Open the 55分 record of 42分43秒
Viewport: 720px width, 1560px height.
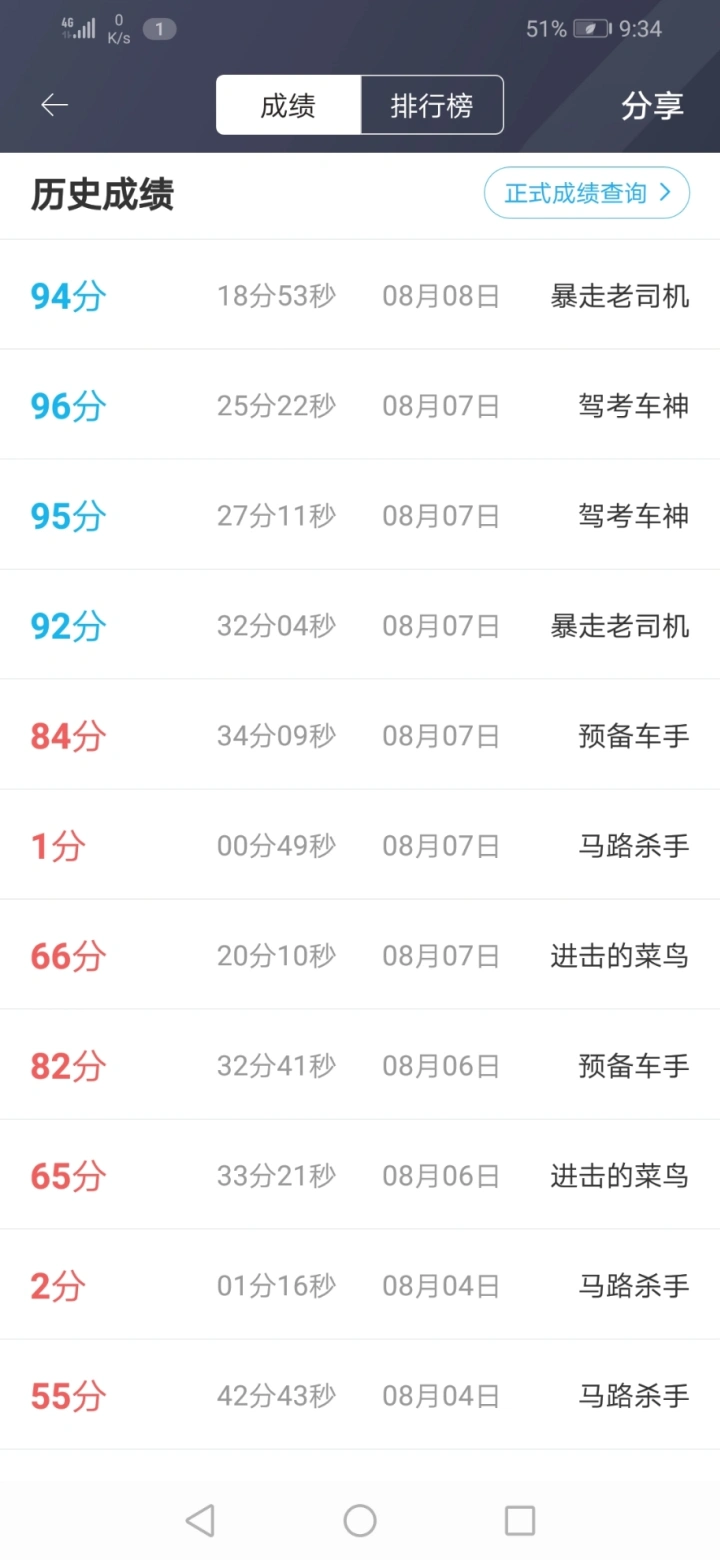[x=360, y=1396]
